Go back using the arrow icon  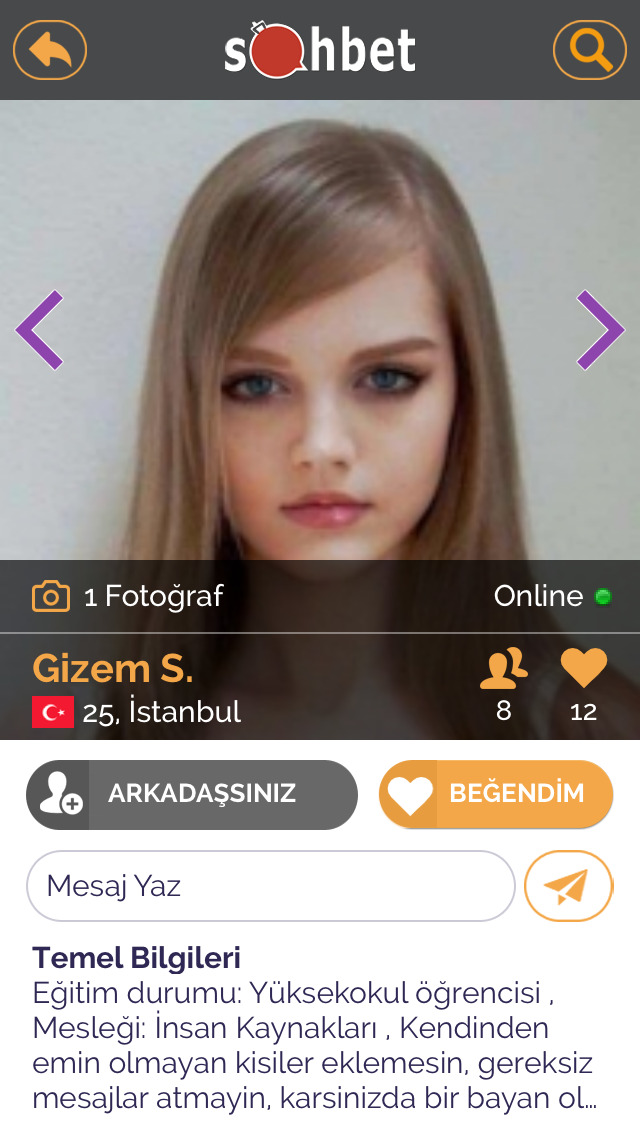(50, 49)
